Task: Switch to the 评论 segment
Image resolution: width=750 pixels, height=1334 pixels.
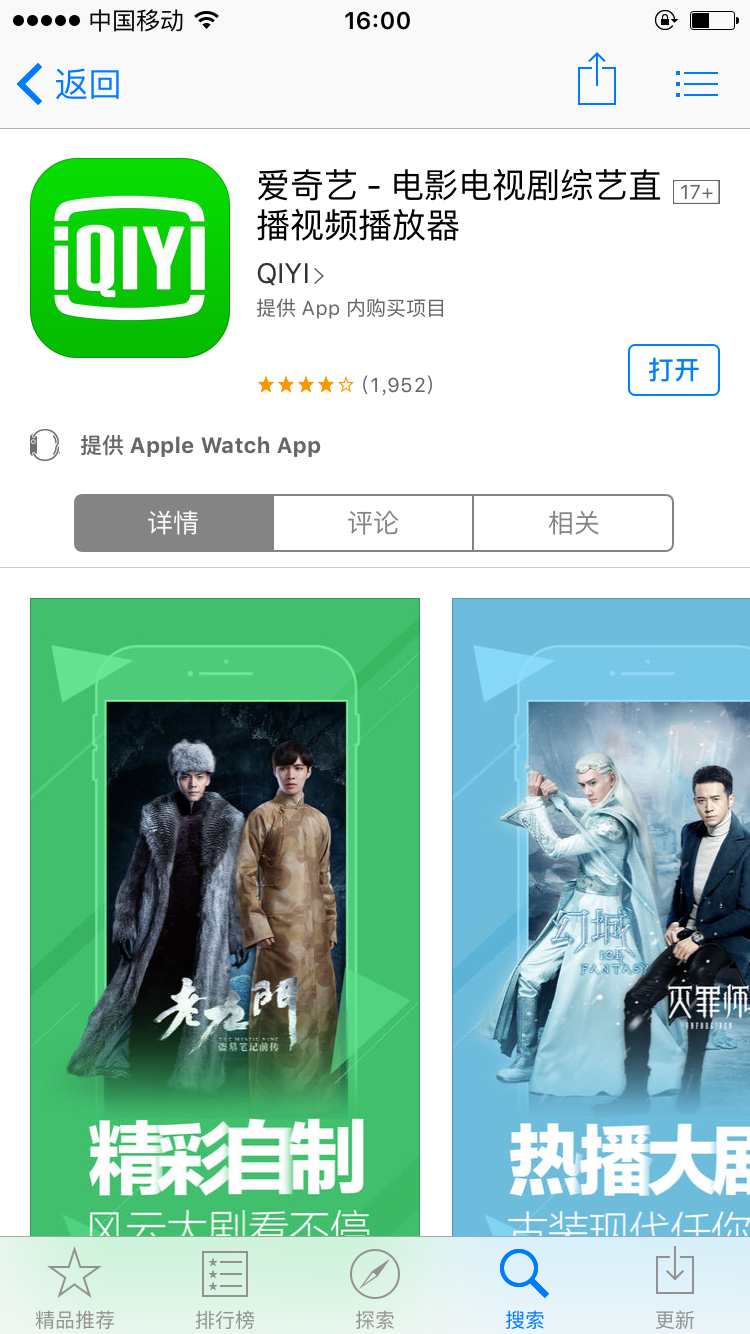Action: tap(373, 523)
